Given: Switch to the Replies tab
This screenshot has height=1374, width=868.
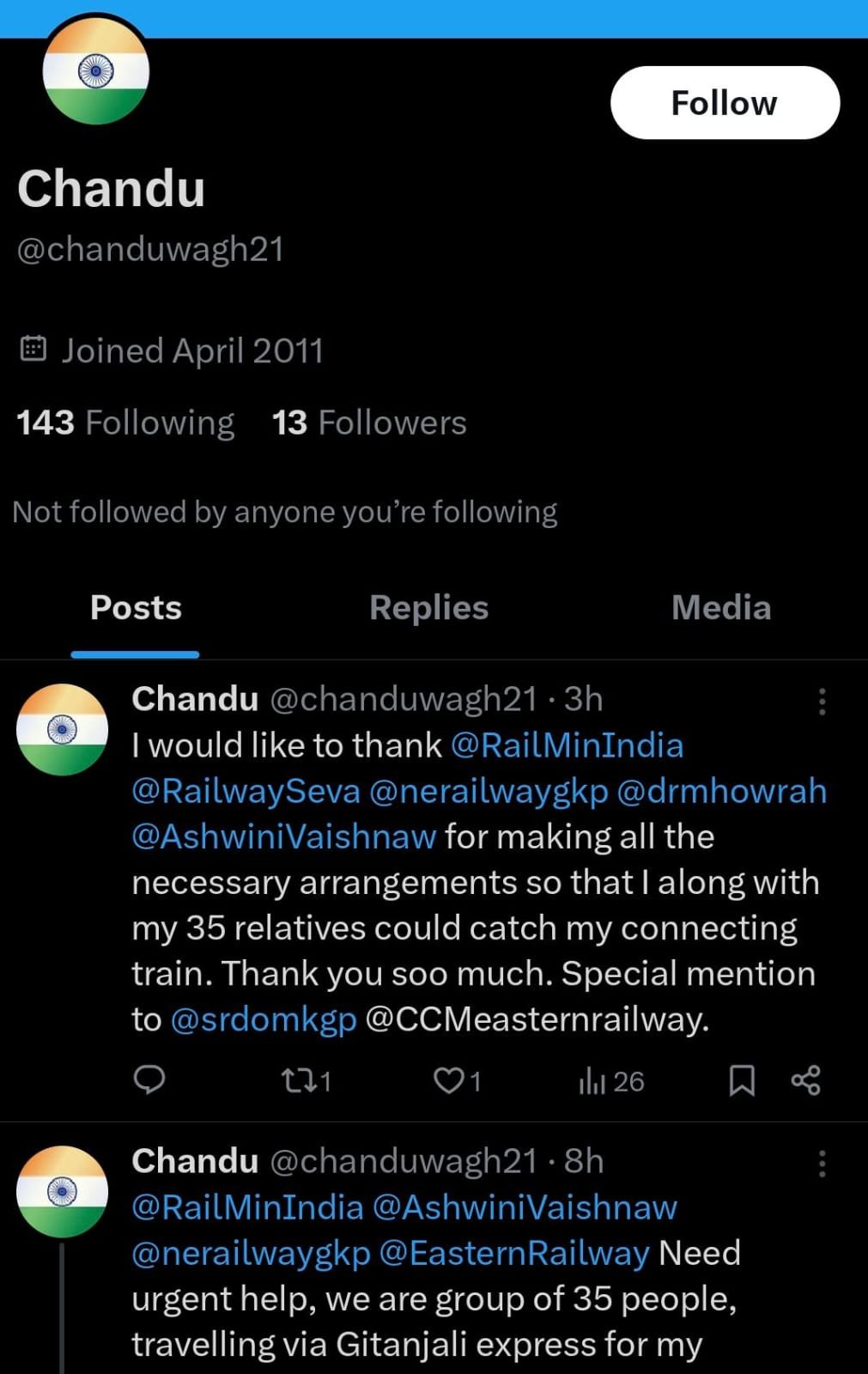Looking at the screenshot, I should 428,608.
